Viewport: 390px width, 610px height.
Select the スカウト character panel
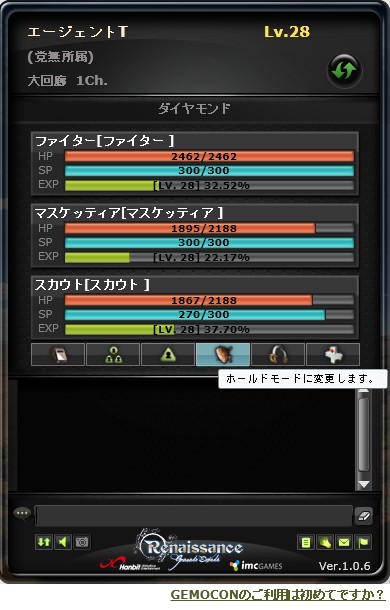click(x=195, y=308)
